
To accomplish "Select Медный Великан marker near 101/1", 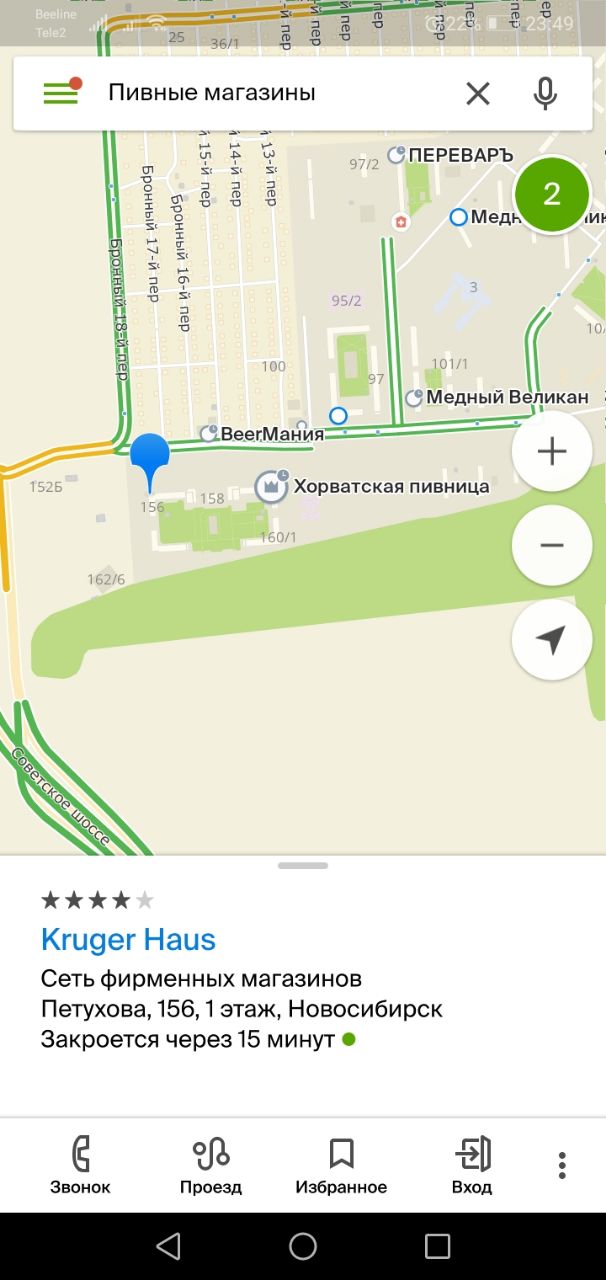I will tap(497, 398).
